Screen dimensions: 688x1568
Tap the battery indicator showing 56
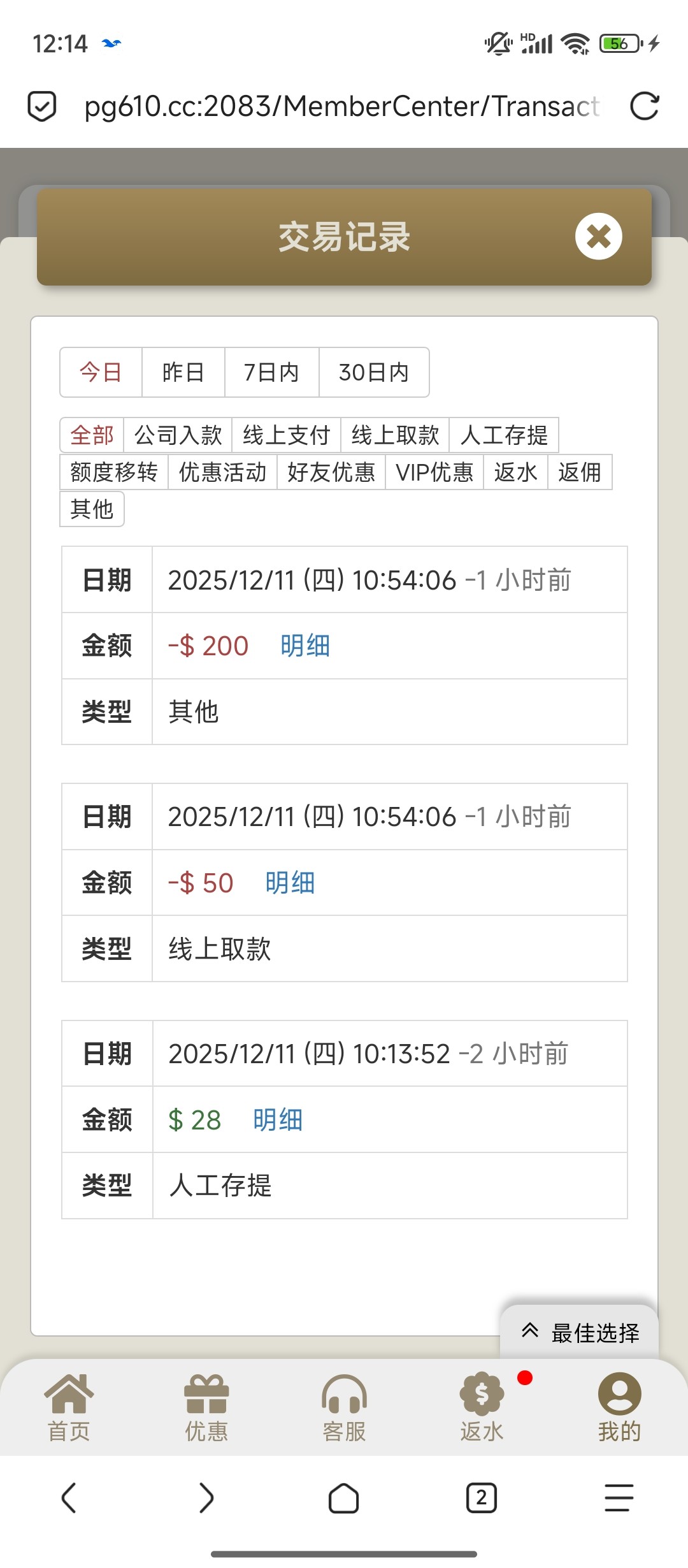(x=613, y=43)
